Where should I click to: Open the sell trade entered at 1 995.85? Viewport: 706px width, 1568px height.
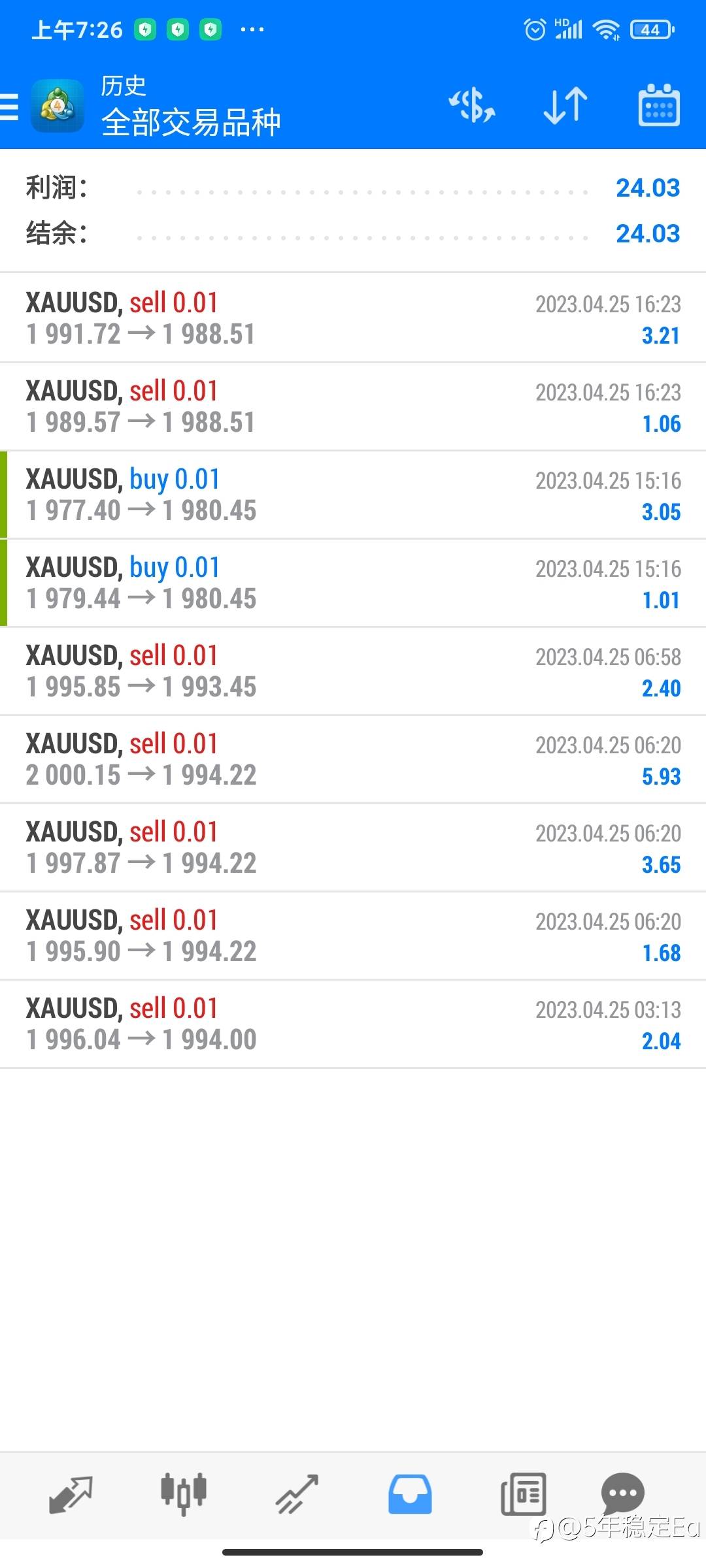pos(353,671)
